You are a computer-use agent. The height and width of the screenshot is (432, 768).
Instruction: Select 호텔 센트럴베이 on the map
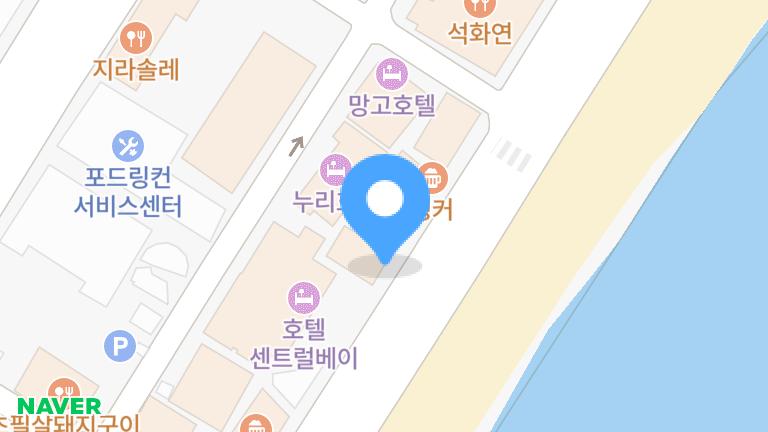302,297
